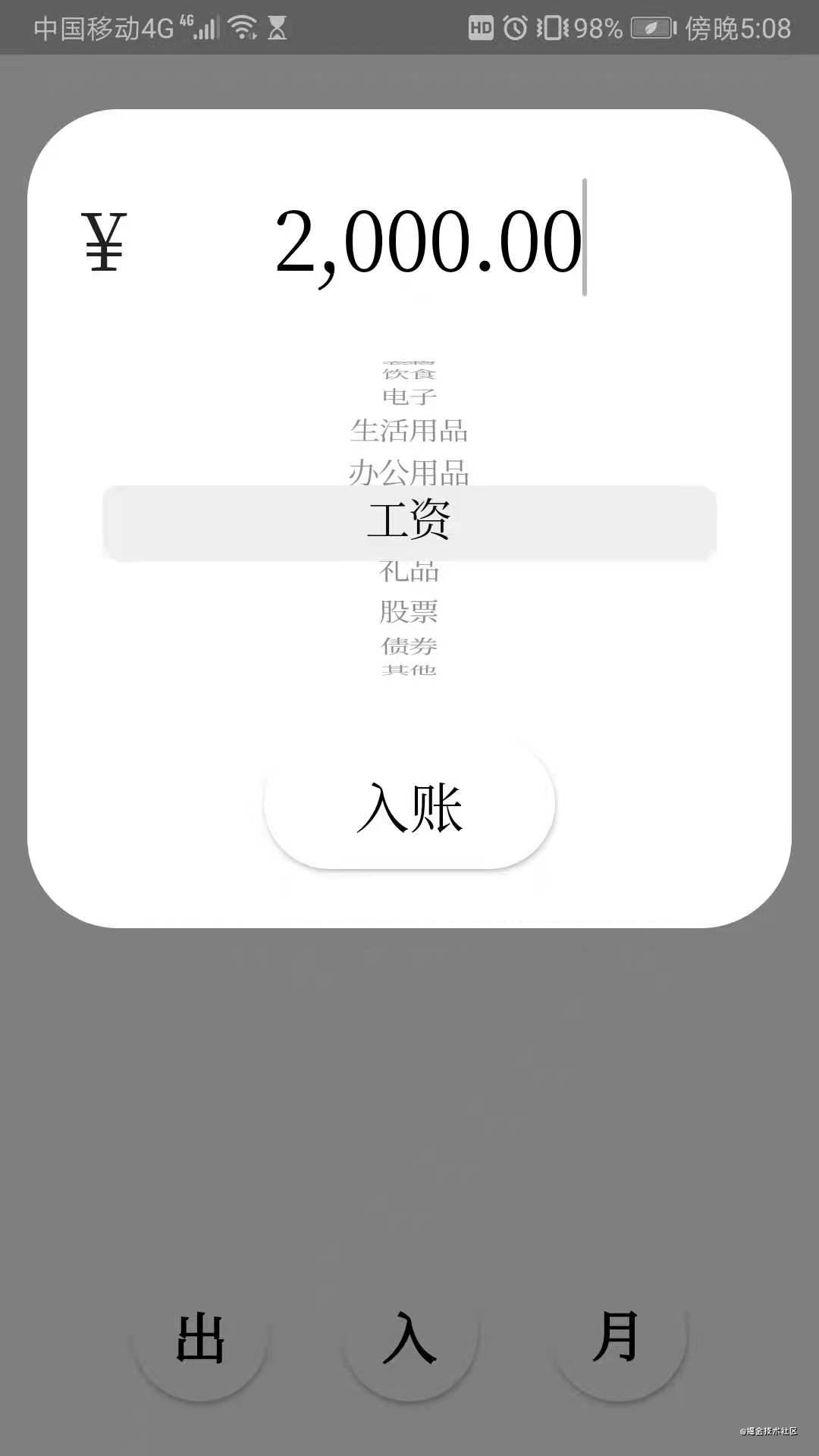Viewport: 819px width, 1456px height.
Task: Choose 债券 in the picker
Action: pos(409,646)
